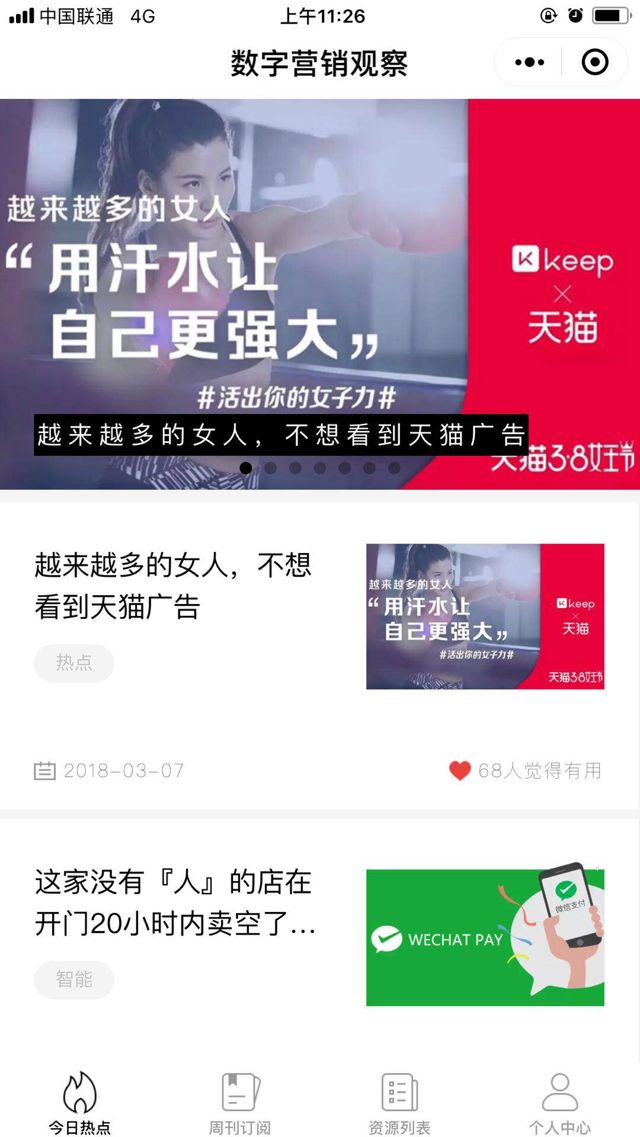Select the 今日热点 tab
The width and height of the screenshot is (640, 1137).
click(80, 1103)
